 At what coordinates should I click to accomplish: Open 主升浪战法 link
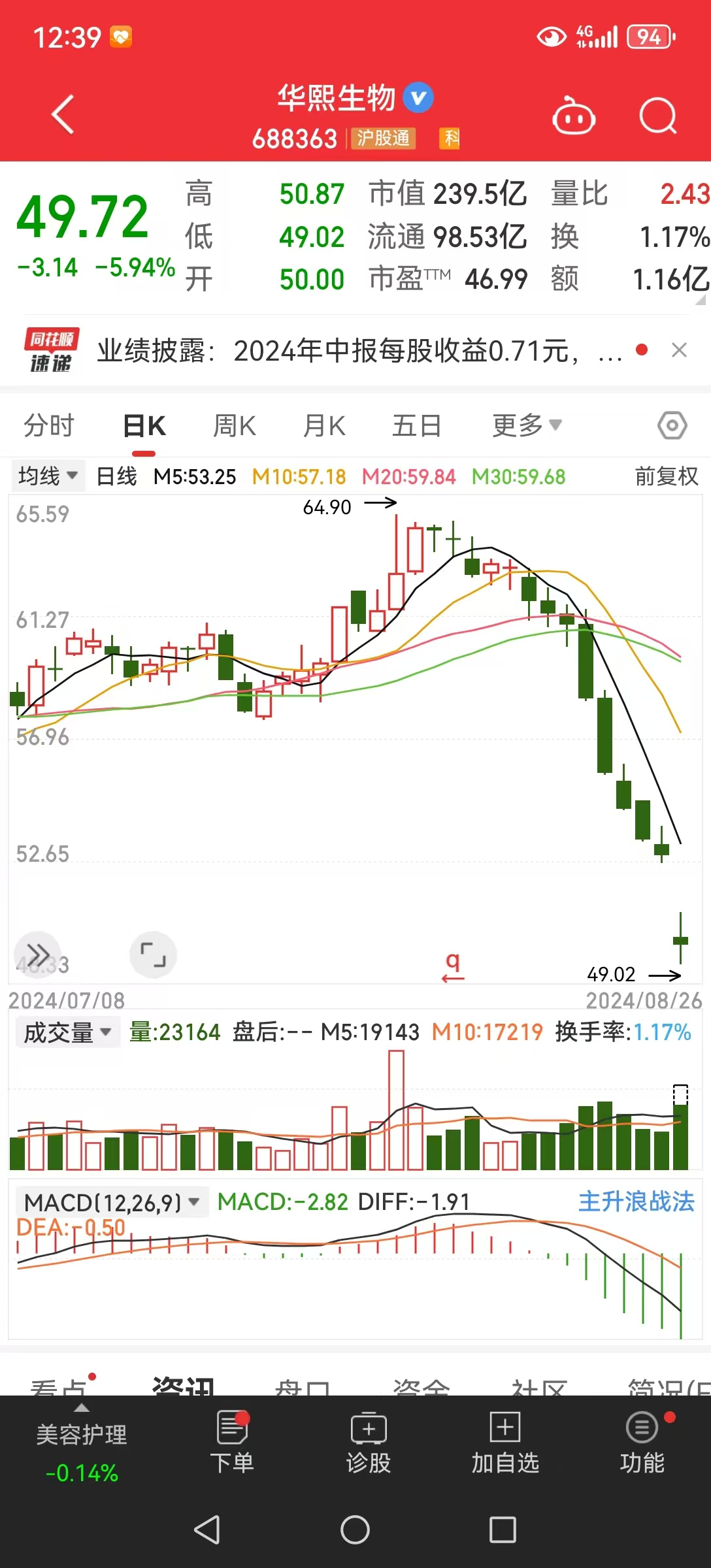pos(635,1201)
